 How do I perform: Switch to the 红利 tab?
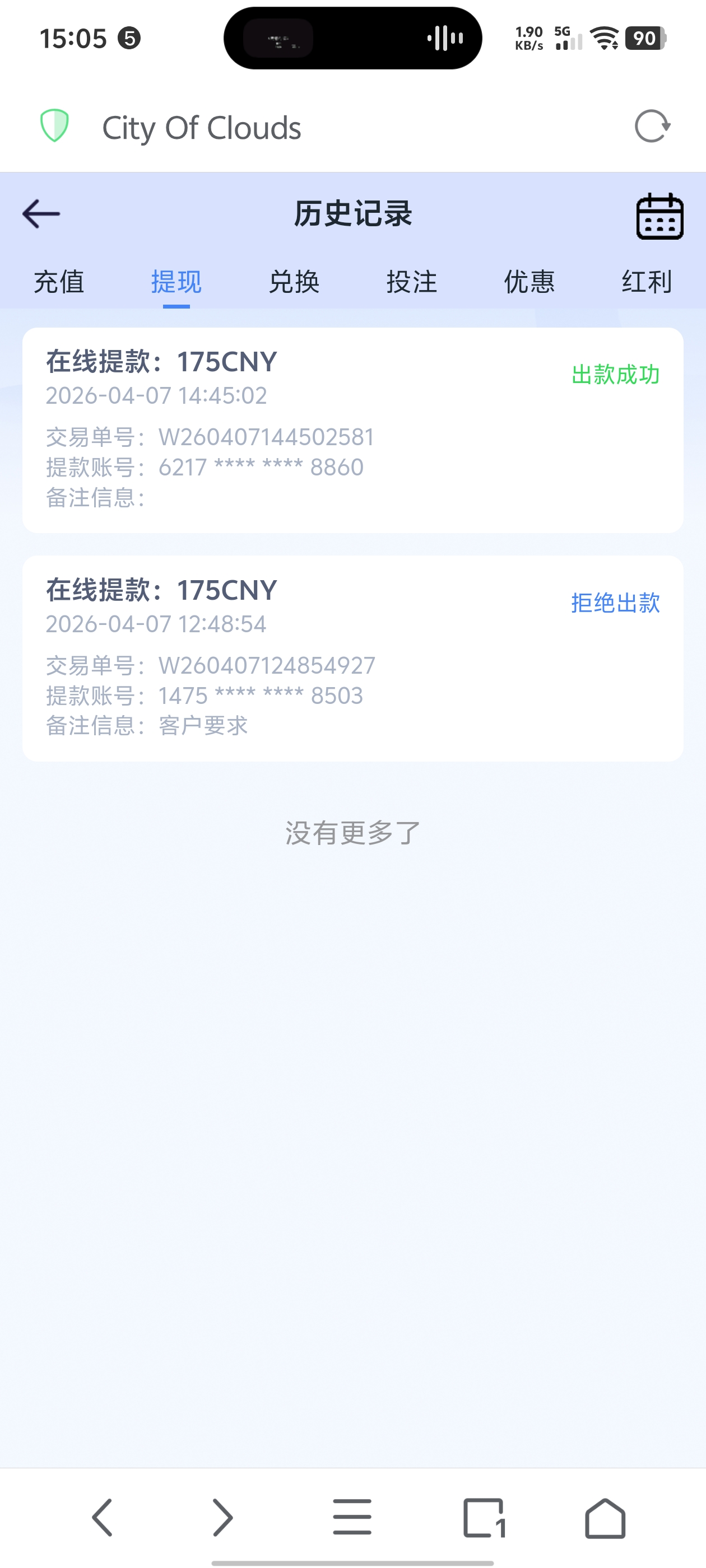point(644,281)
